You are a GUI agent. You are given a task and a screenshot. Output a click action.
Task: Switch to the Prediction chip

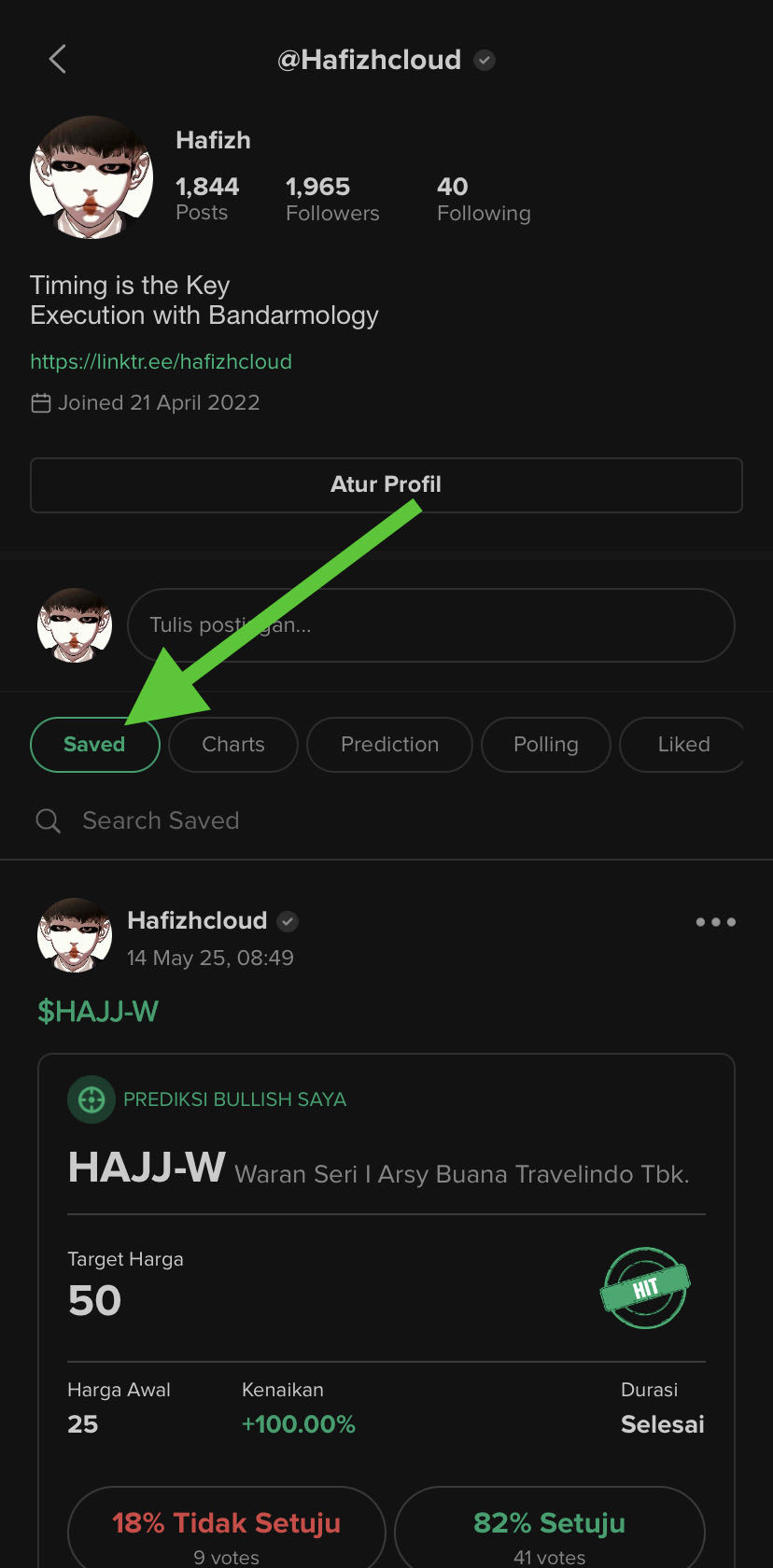click(x=389, y=744)
